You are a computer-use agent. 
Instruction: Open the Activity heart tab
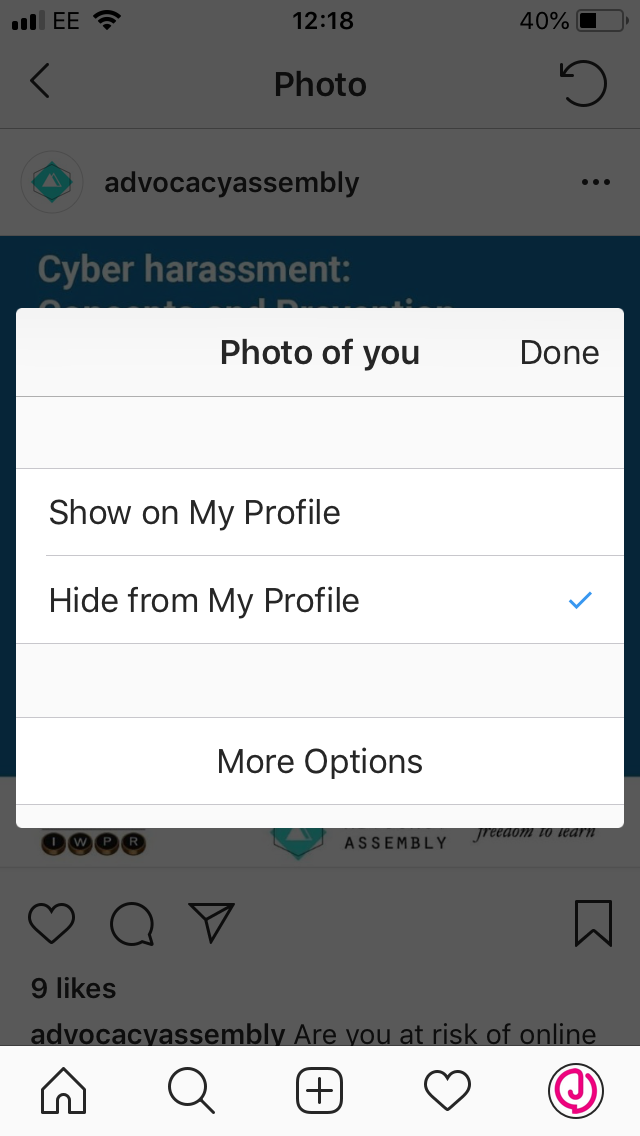tap(447, 1090)
